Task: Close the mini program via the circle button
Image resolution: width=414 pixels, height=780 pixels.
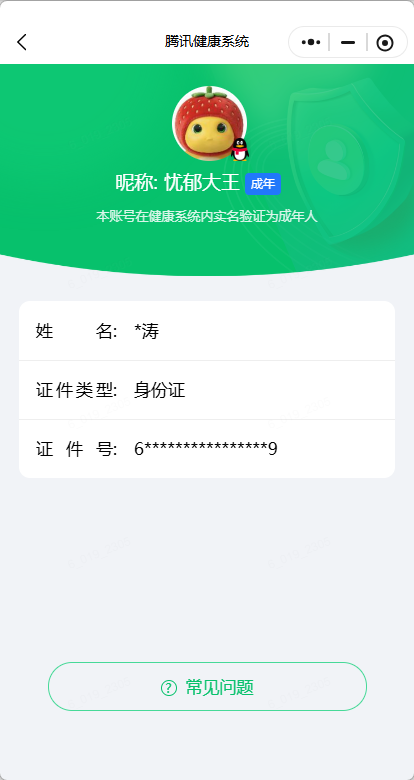Action: coord(385,43)
